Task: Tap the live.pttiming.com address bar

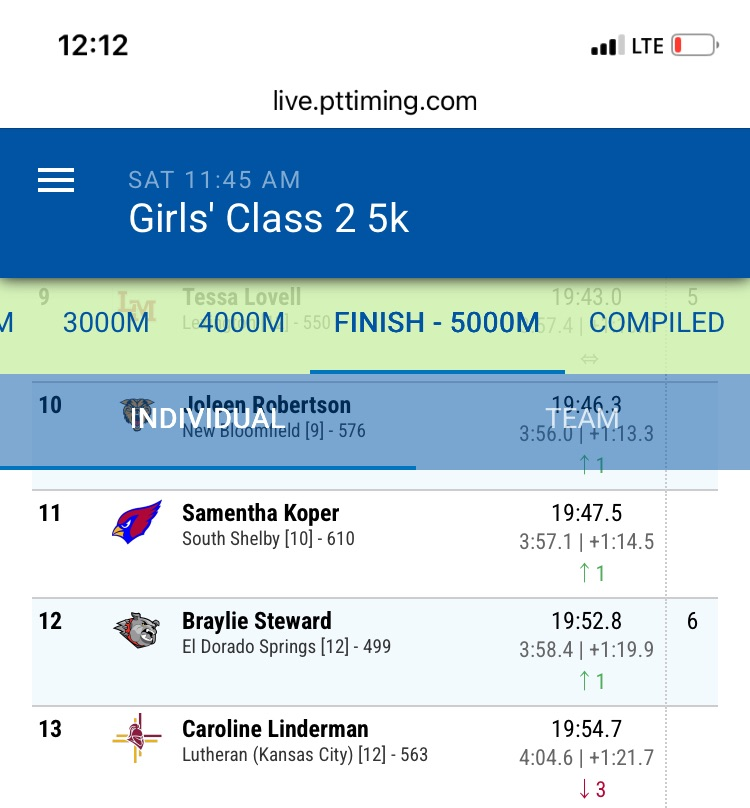Action: pyautogui.click(x=375, y=101)
